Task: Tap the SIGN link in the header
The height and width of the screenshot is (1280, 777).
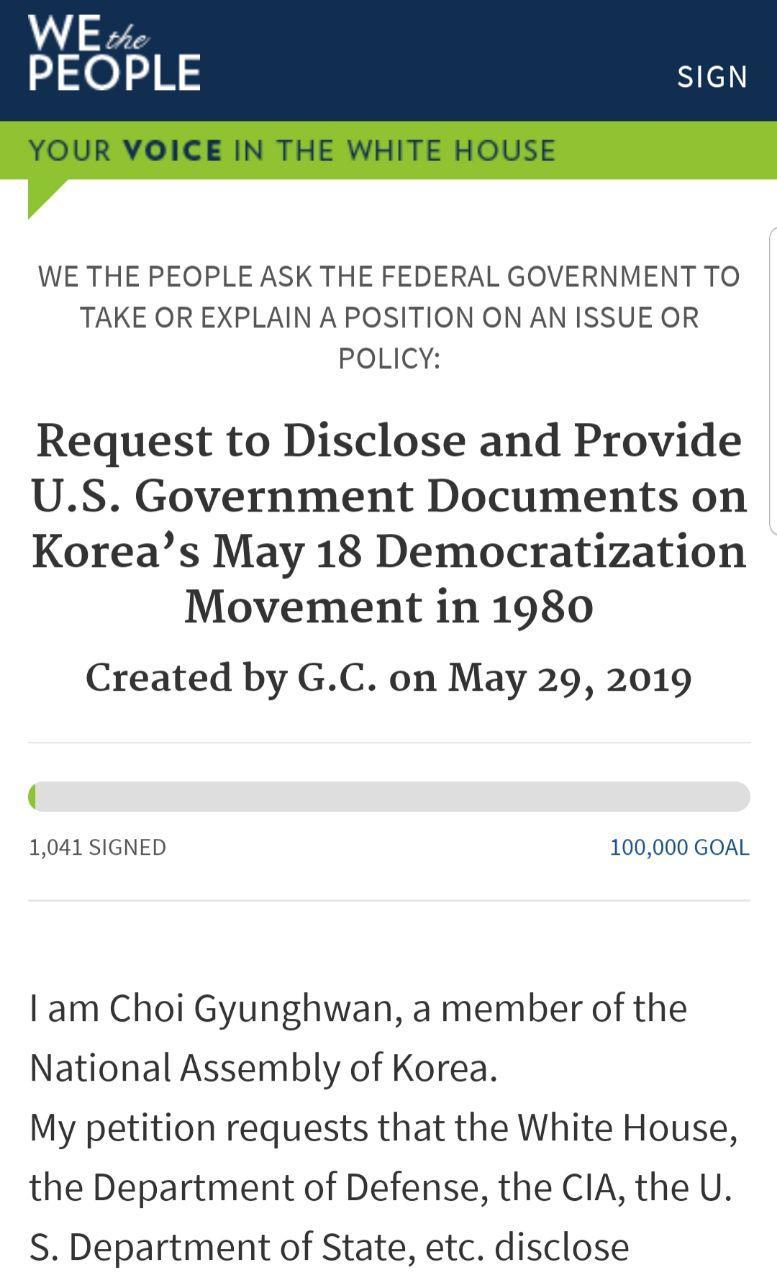Action: coord(712,77)
